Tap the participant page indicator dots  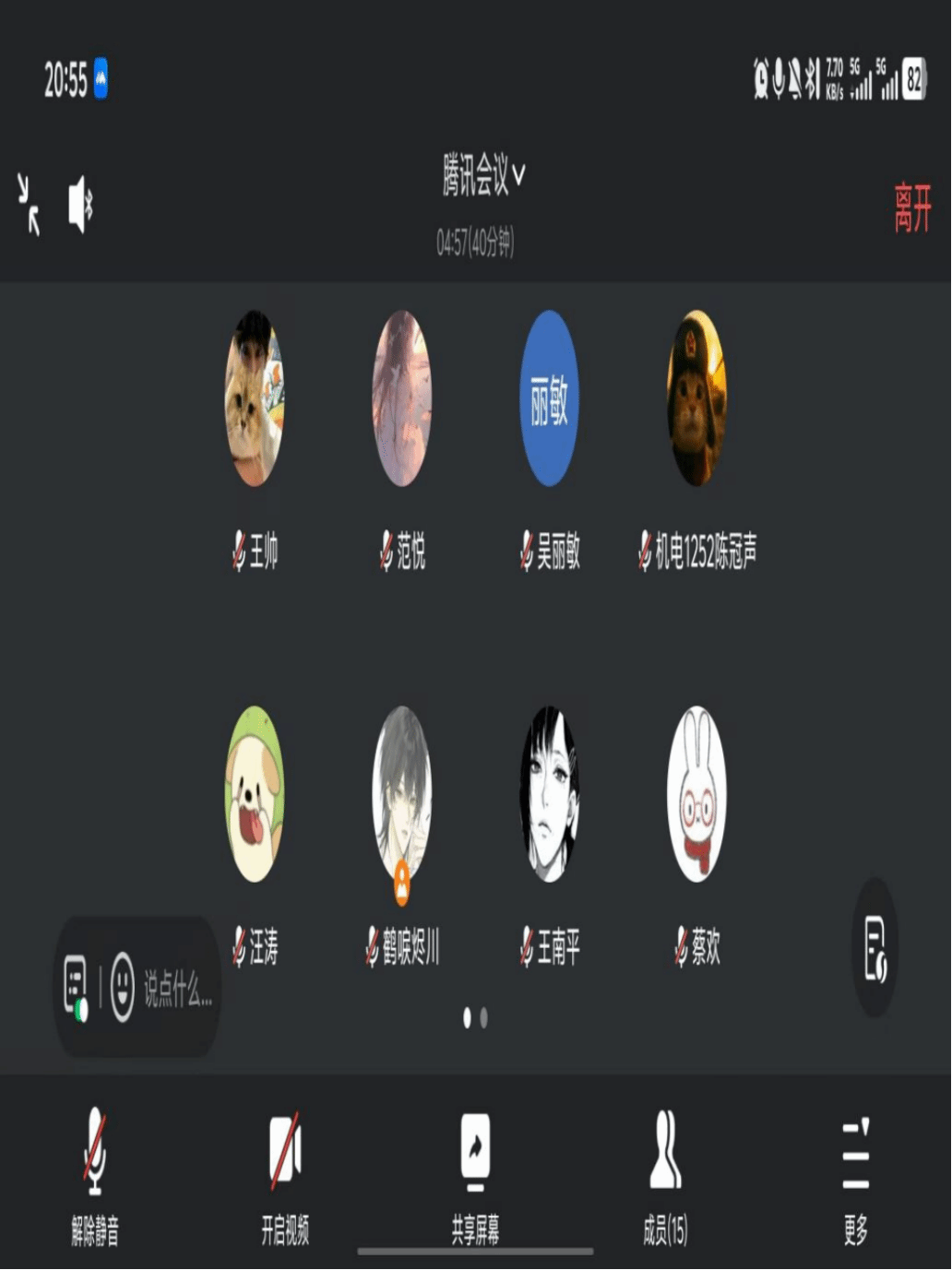click(475, 1018)
